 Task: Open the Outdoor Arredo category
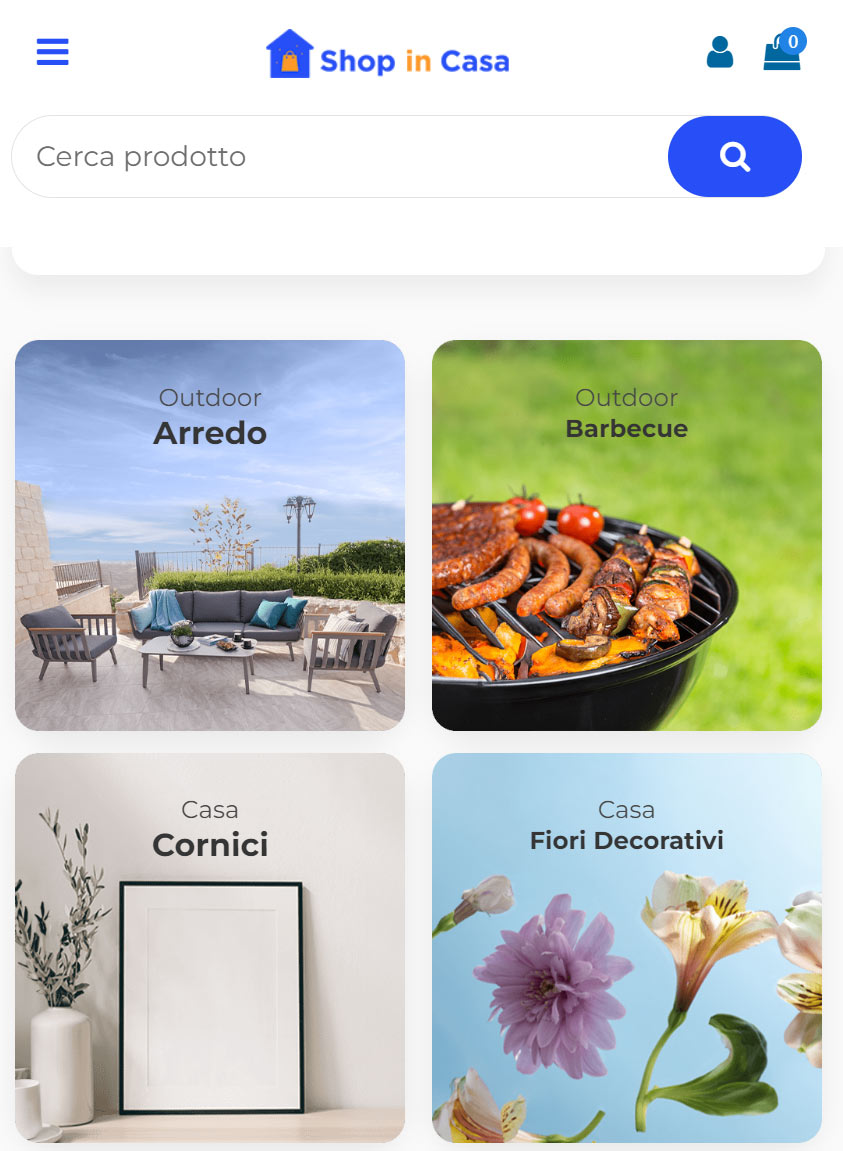point(210,535)
